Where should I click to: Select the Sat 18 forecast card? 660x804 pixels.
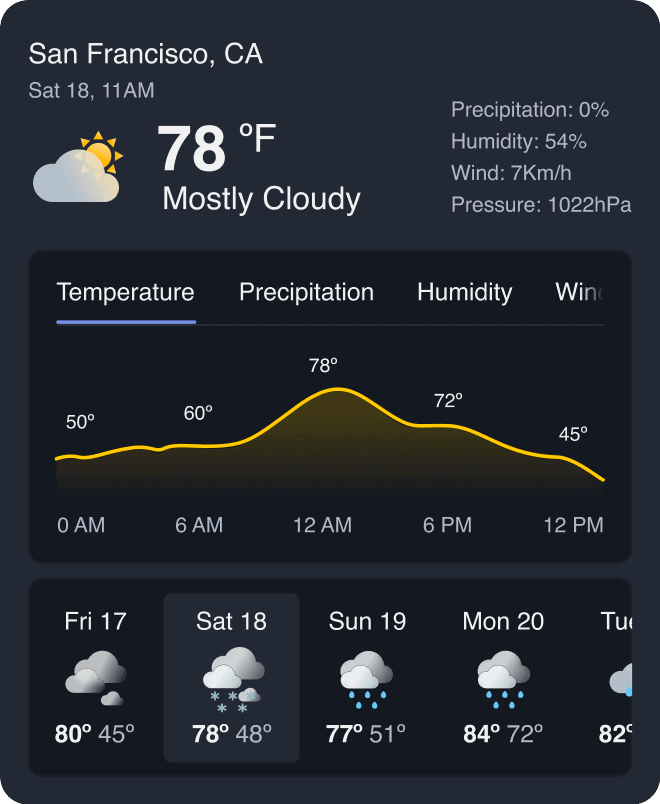click(x=231, y=677)
